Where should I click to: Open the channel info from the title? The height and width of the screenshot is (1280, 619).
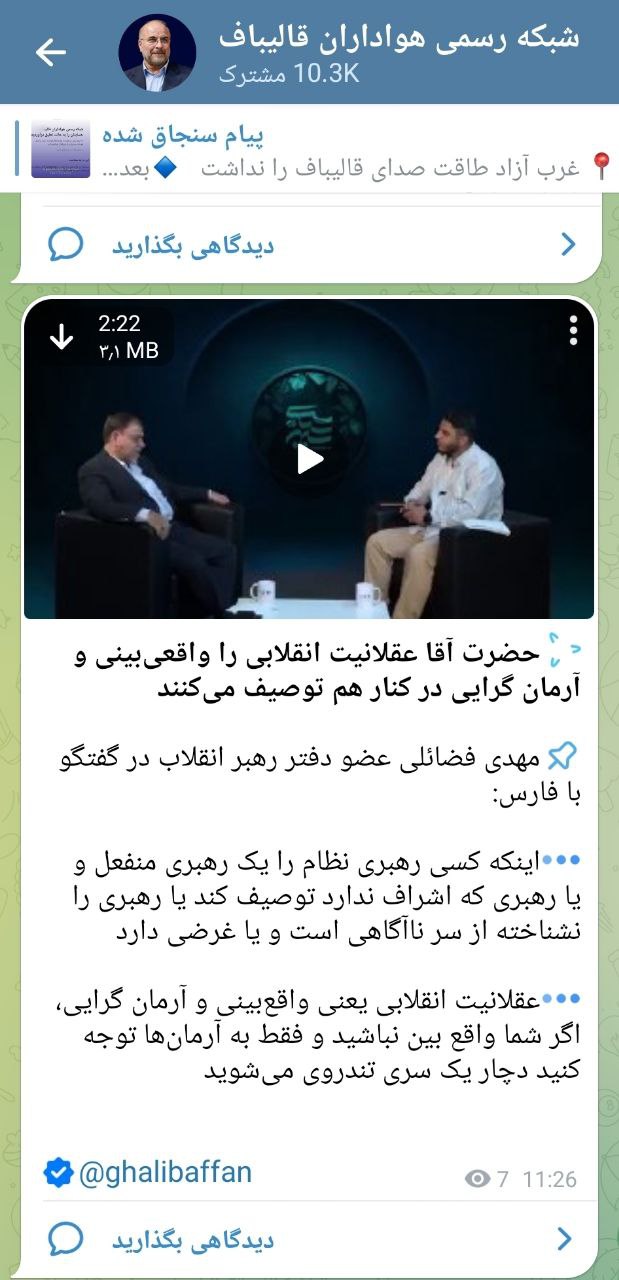click(398, 40)
